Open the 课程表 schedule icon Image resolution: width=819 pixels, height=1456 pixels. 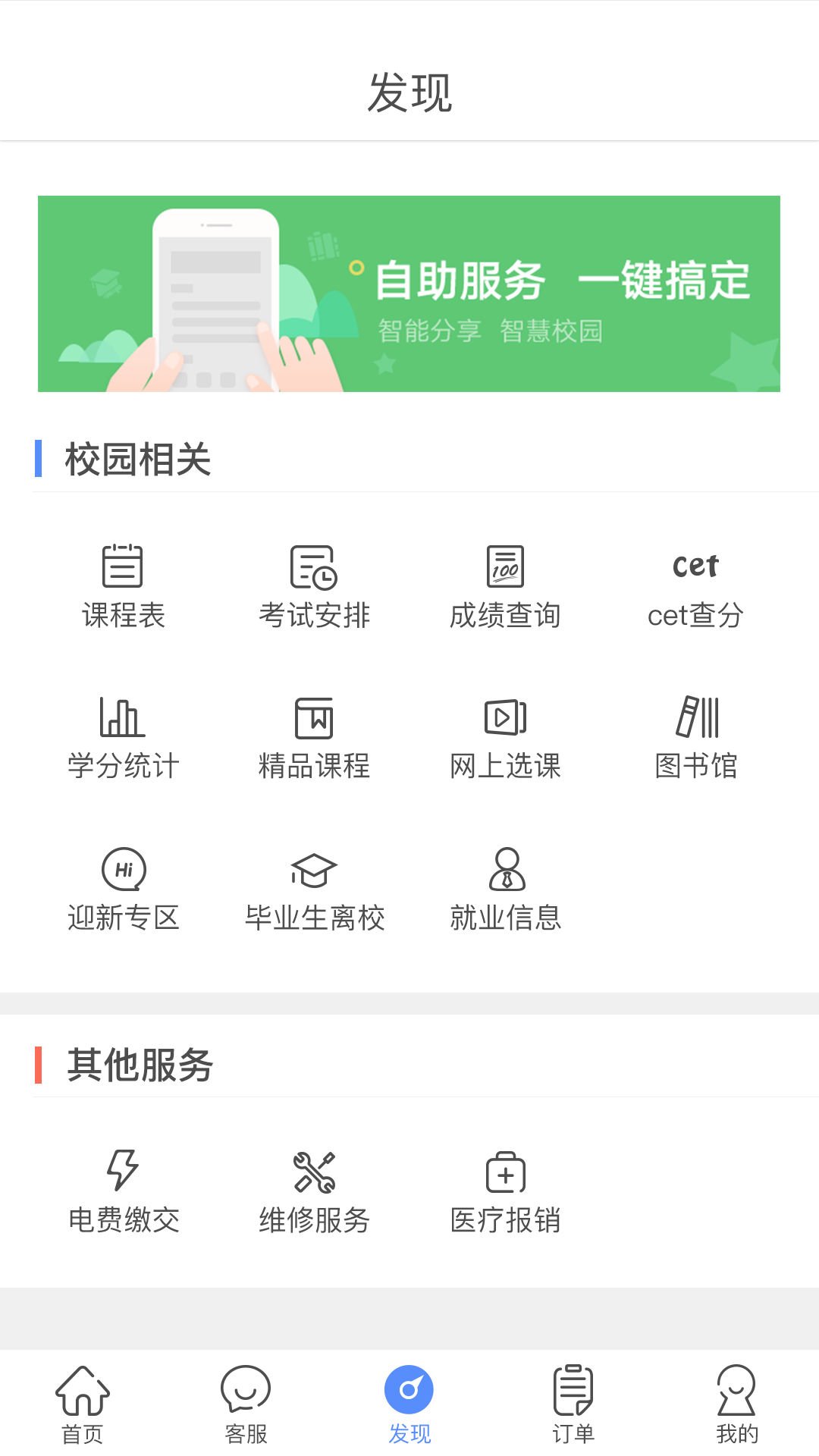pyautogui.click(x=124, y=584)
